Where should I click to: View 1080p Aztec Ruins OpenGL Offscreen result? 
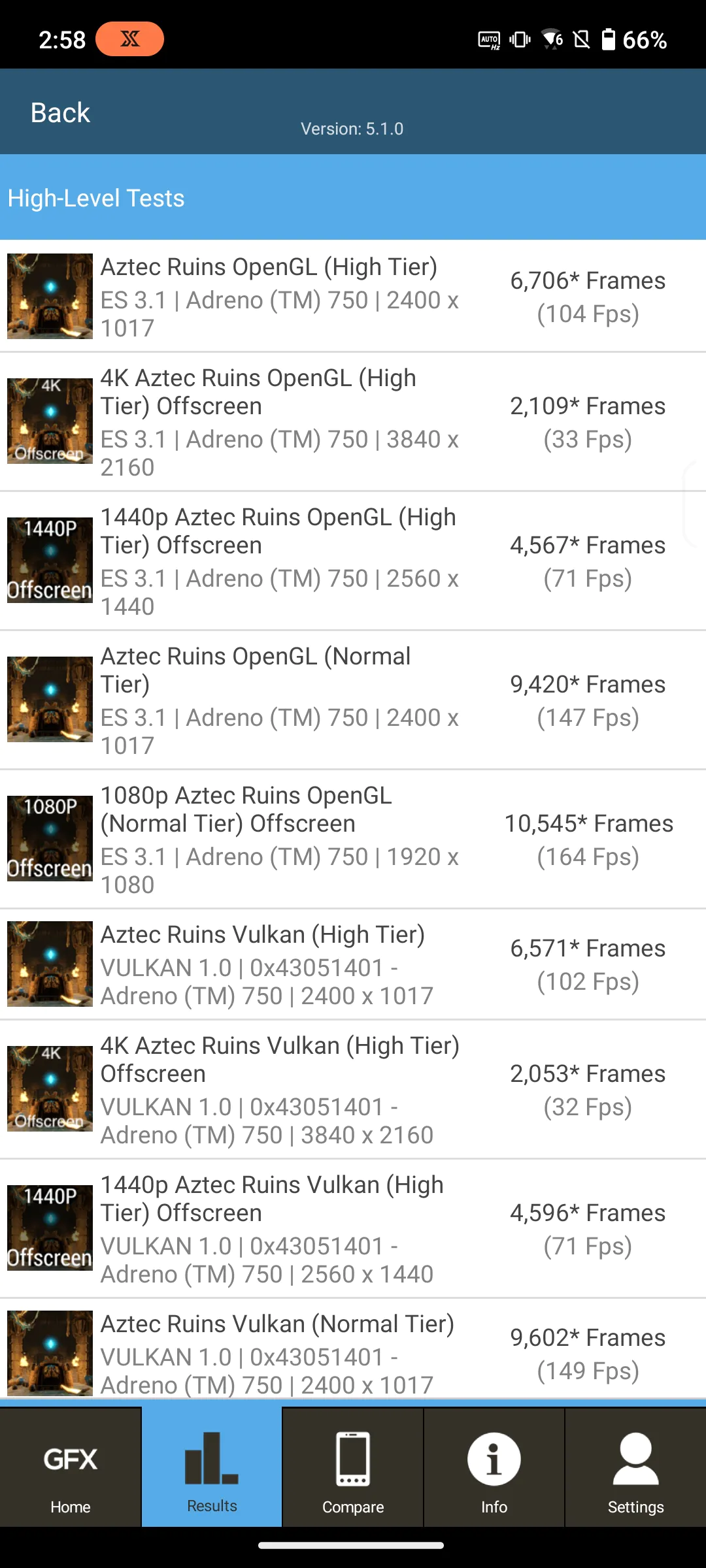[353, 839]
